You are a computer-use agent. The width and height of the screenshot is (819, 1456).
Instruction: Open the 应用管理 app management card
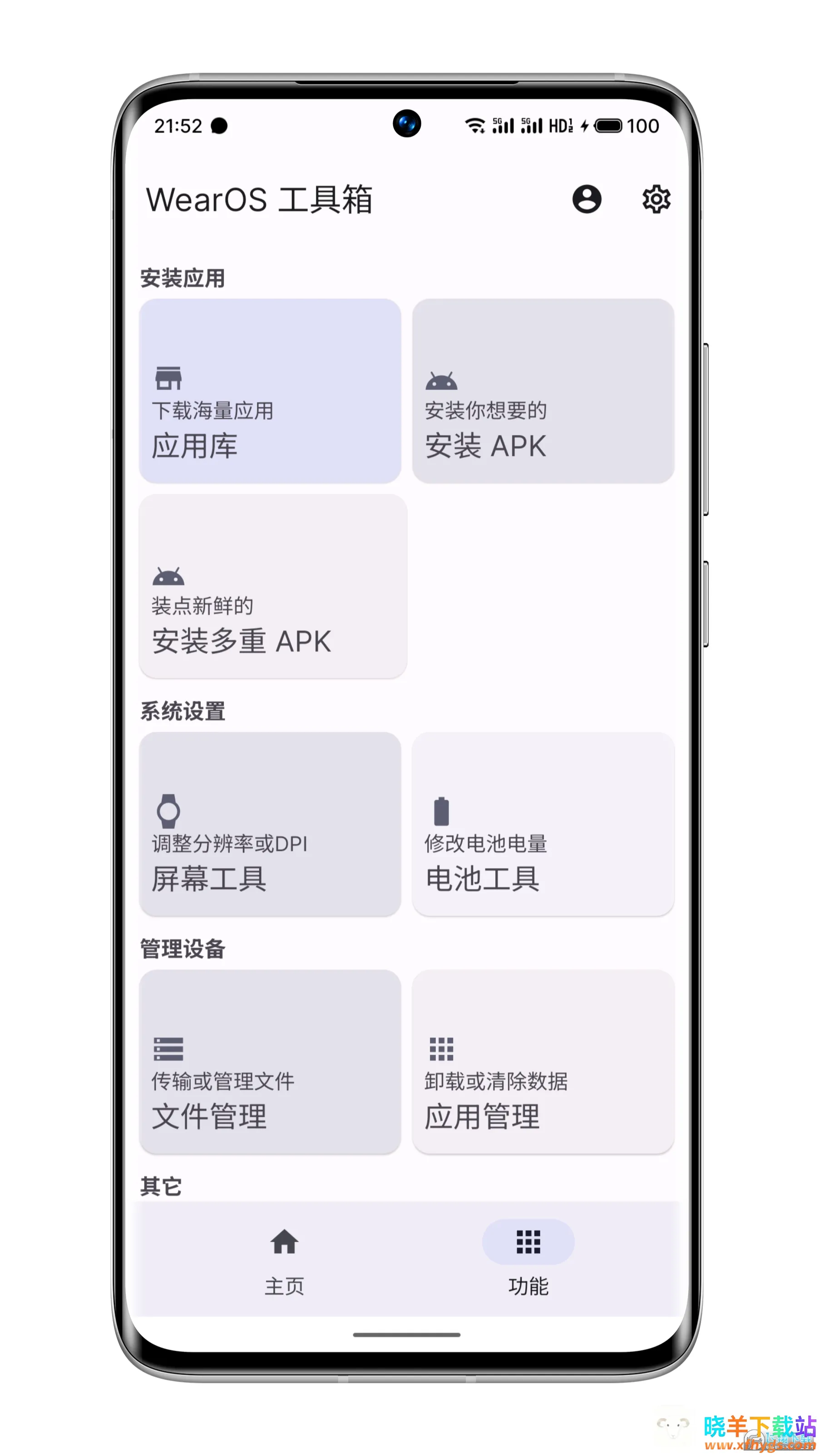543,1061
